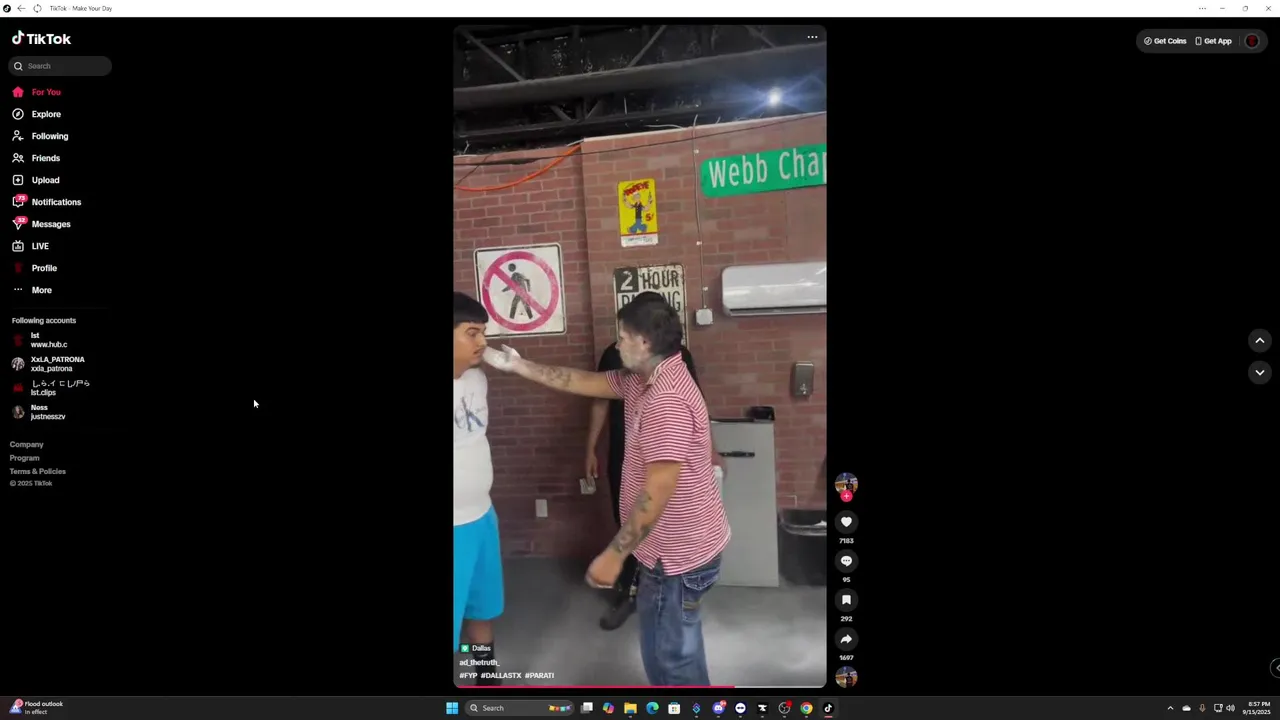The width and height of the screenshot is (1280, 720).
Task: Go to the For You feed
Action: pyautogui.click(x=45, y=92)
